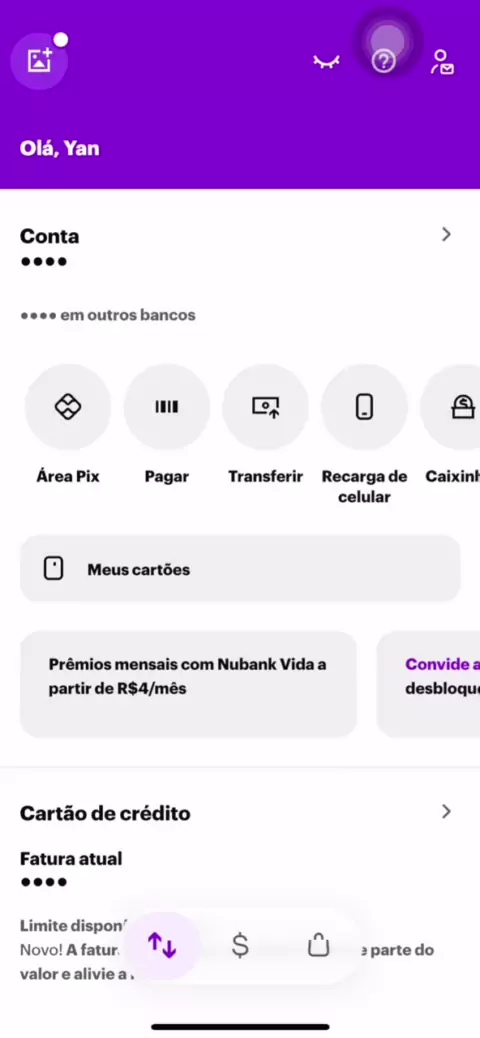The width and height of the screenshot is (480, 1038).
Task: Open Meus cartões
Action: coord(240,569)
